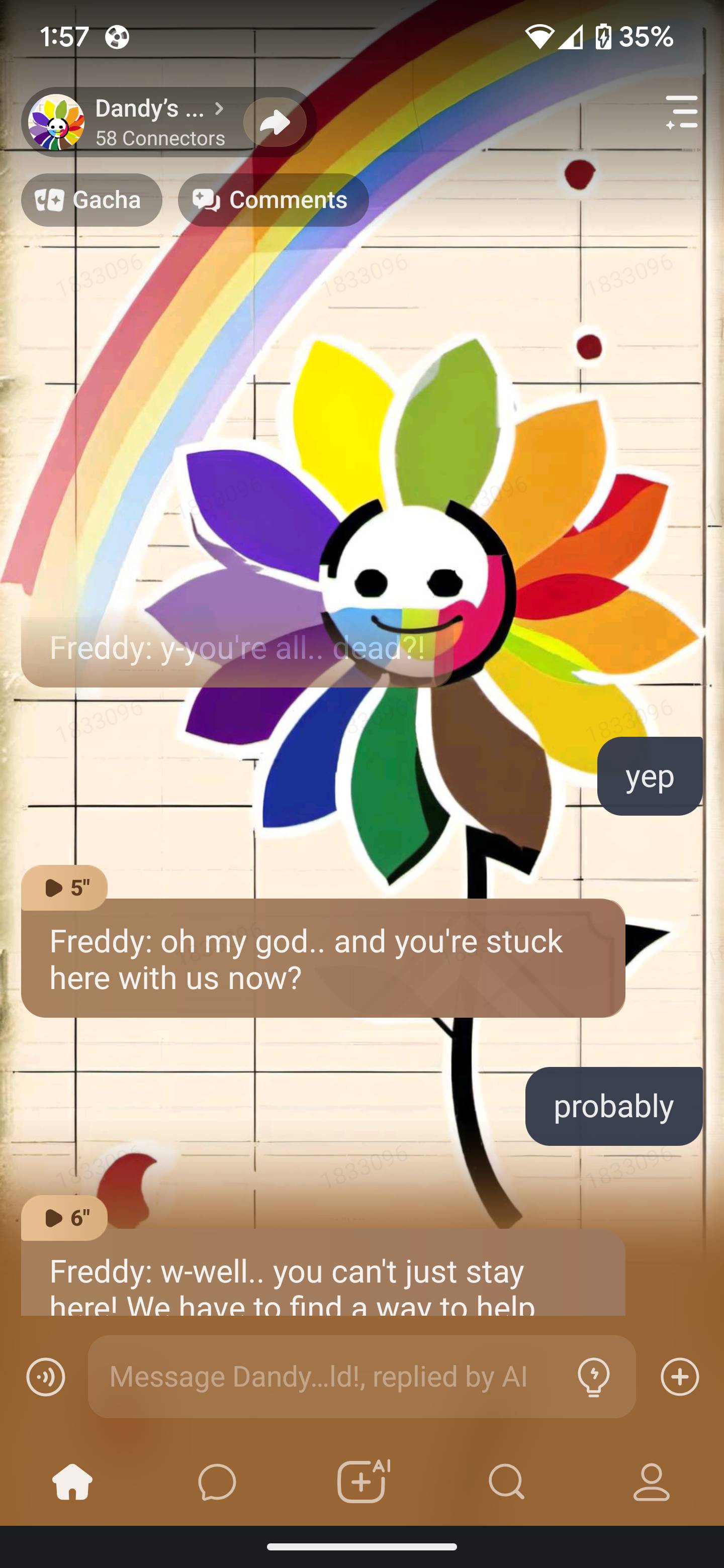Share this chat via arrow icon
Viewport: 724px width, 1568px height.
(x=275, y=122)
